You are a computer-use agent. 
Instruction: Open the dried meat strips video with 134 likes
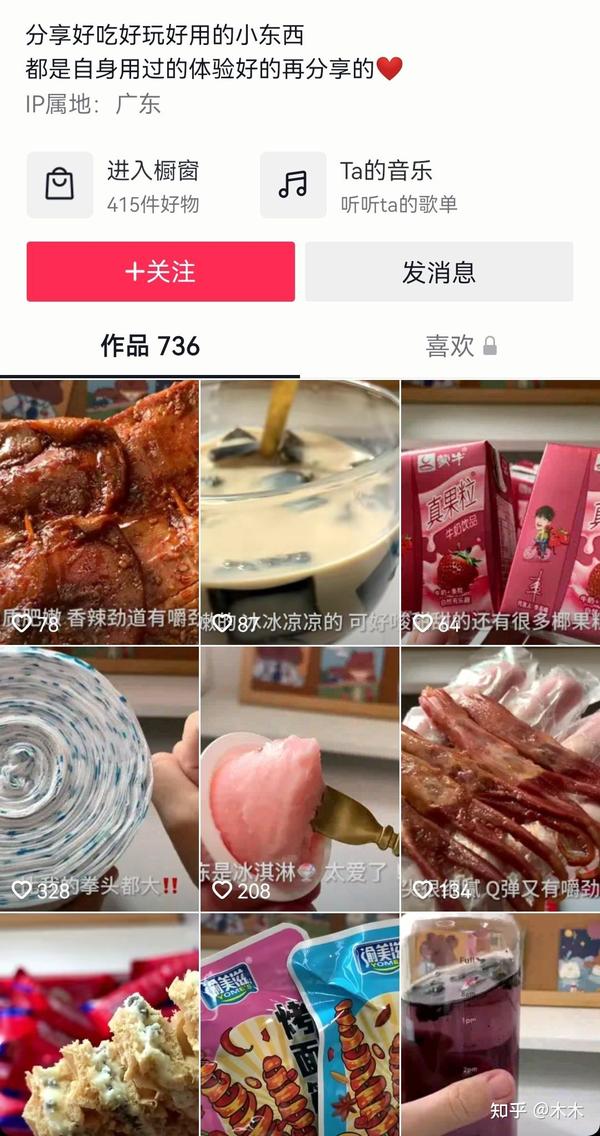(501, 779)
